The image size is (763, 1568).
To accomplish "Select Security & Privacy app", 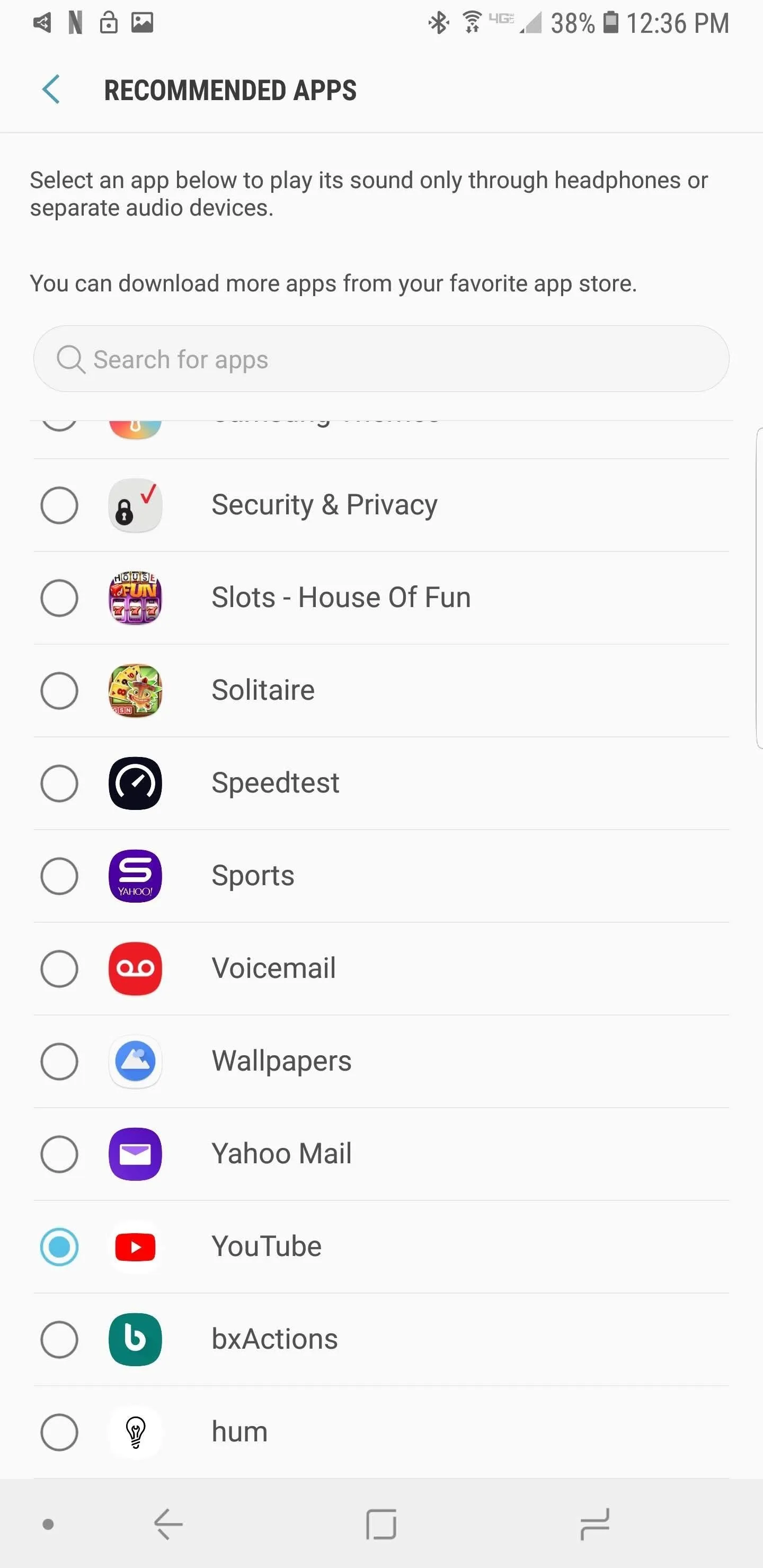I will (381, 505).
